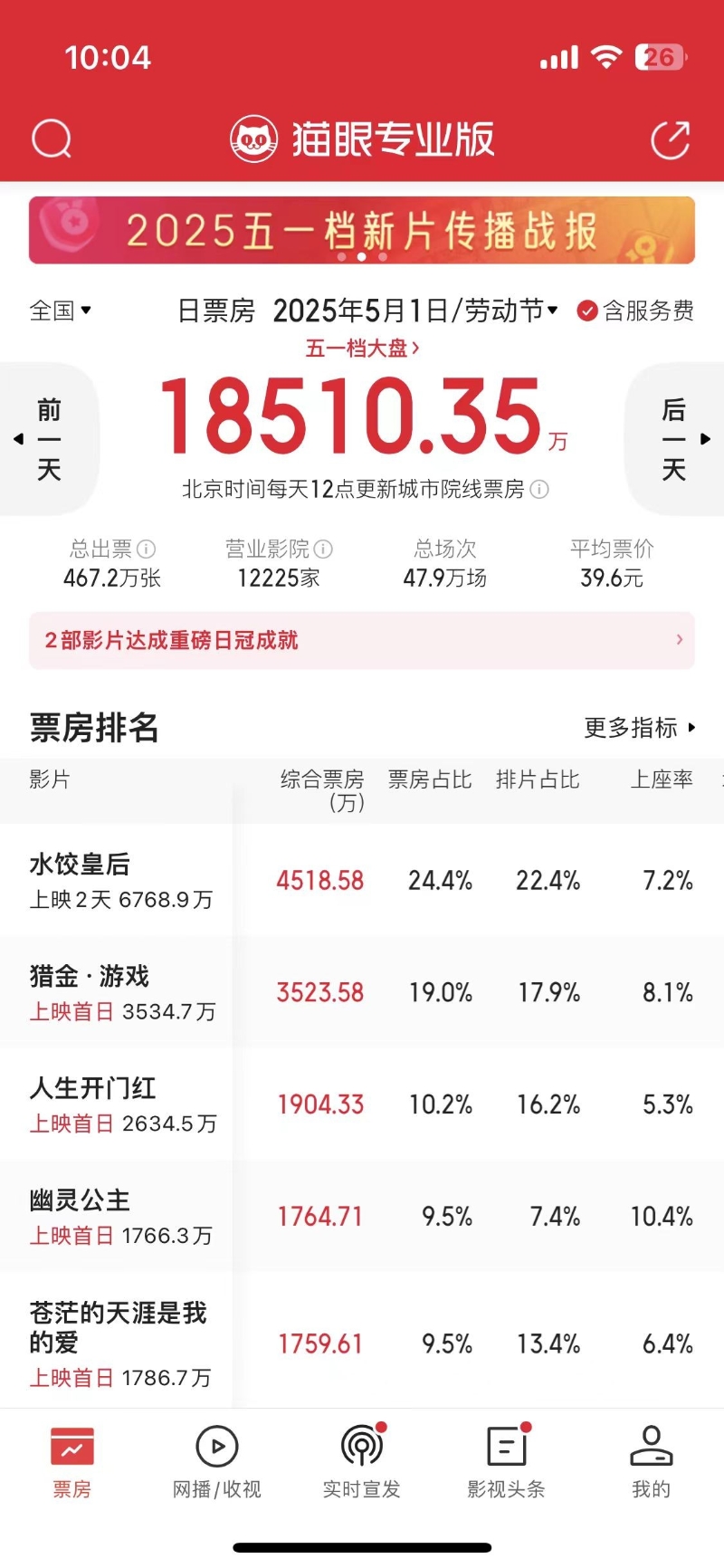Viewport: 724px width, 1568px height.
Task: Switch to the 我的 tab
Action: coord(652,1463)
